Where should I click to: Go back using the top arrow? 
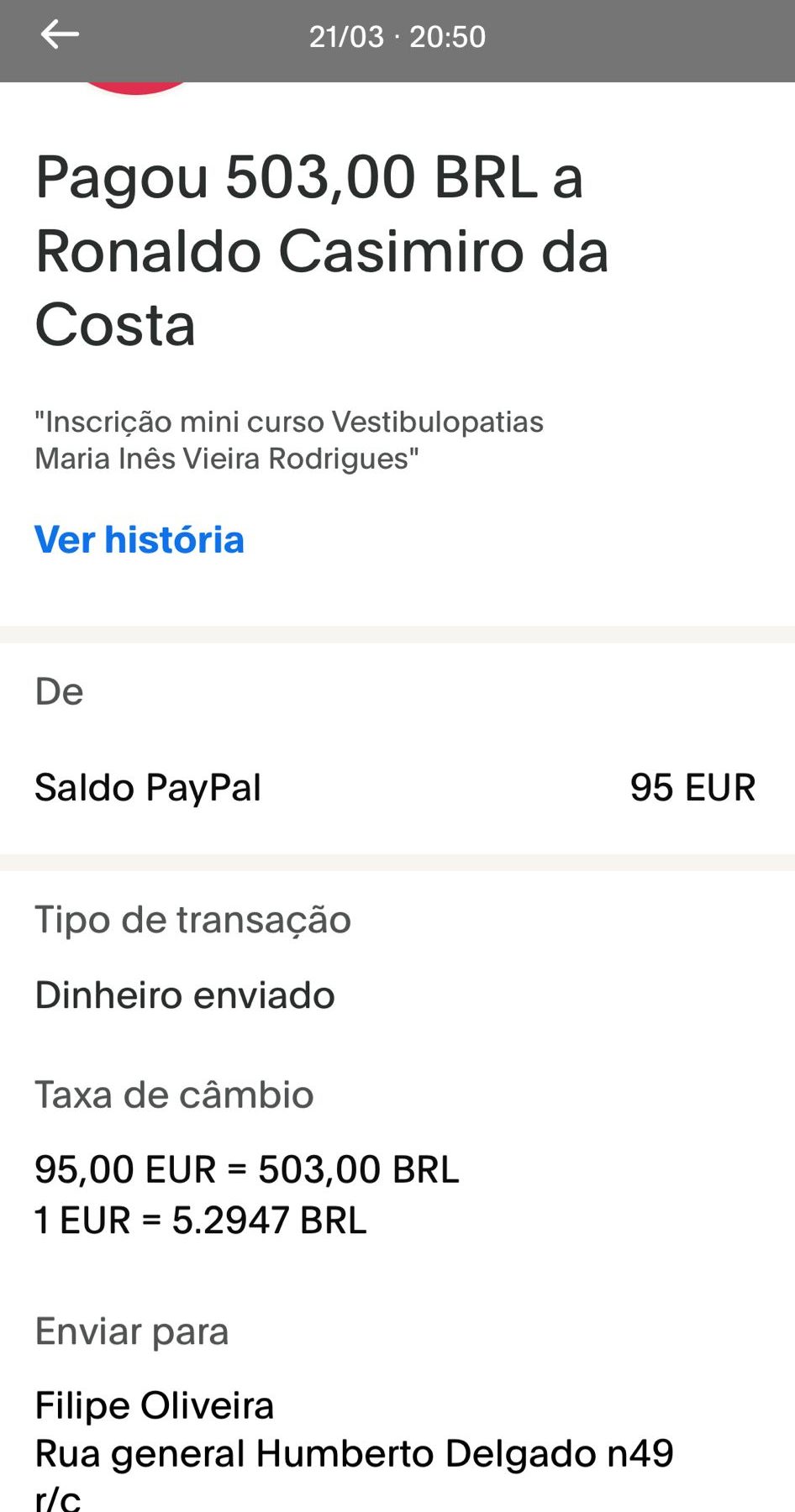pyautogui.click(x=60, y=35)
